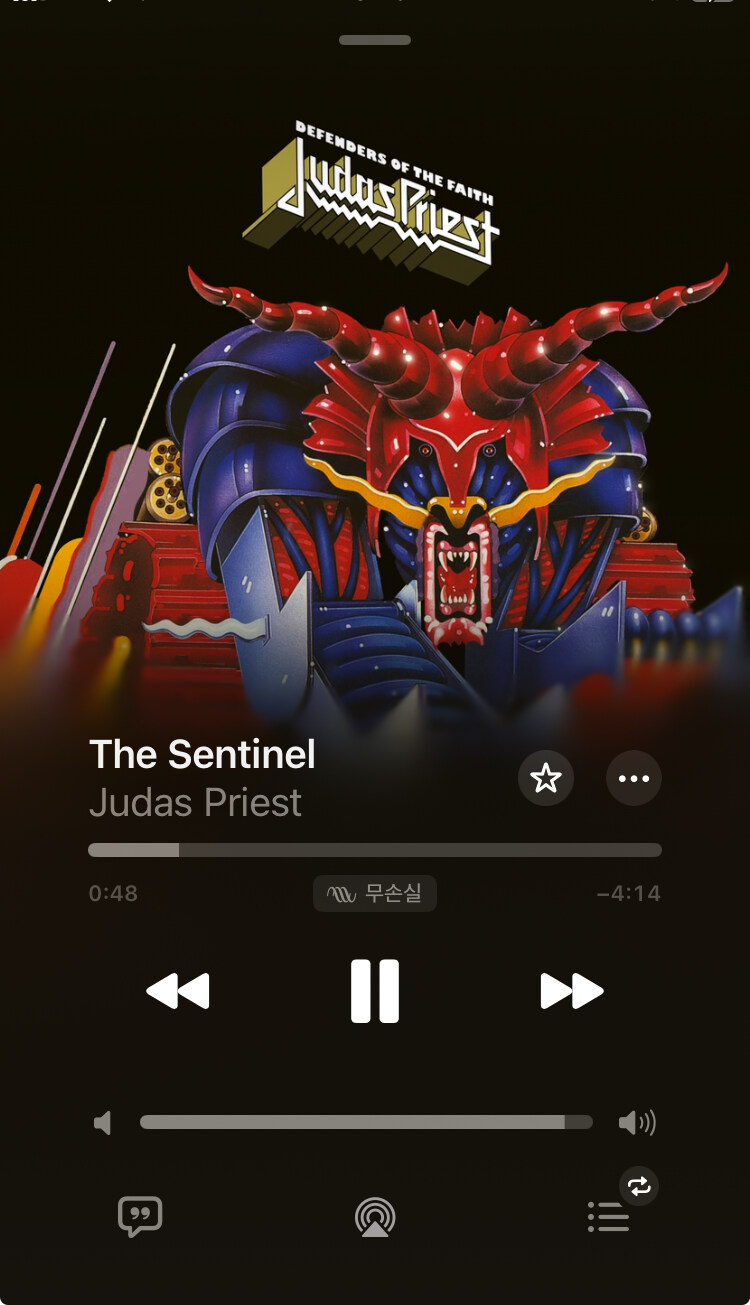Favorite The Sentinel with the star
The width and height of the screenshot is (750, 1305).
[x=546, y=778]
